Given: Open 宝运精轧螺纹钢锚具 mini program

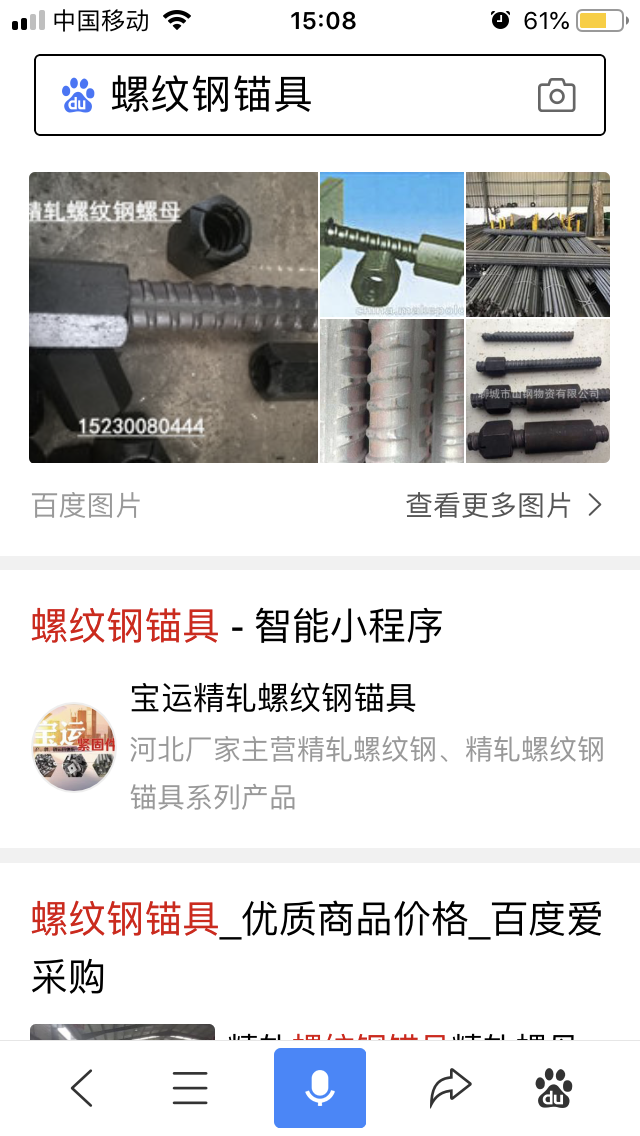Looking at the screenshot, I should [x=273, y=698].
